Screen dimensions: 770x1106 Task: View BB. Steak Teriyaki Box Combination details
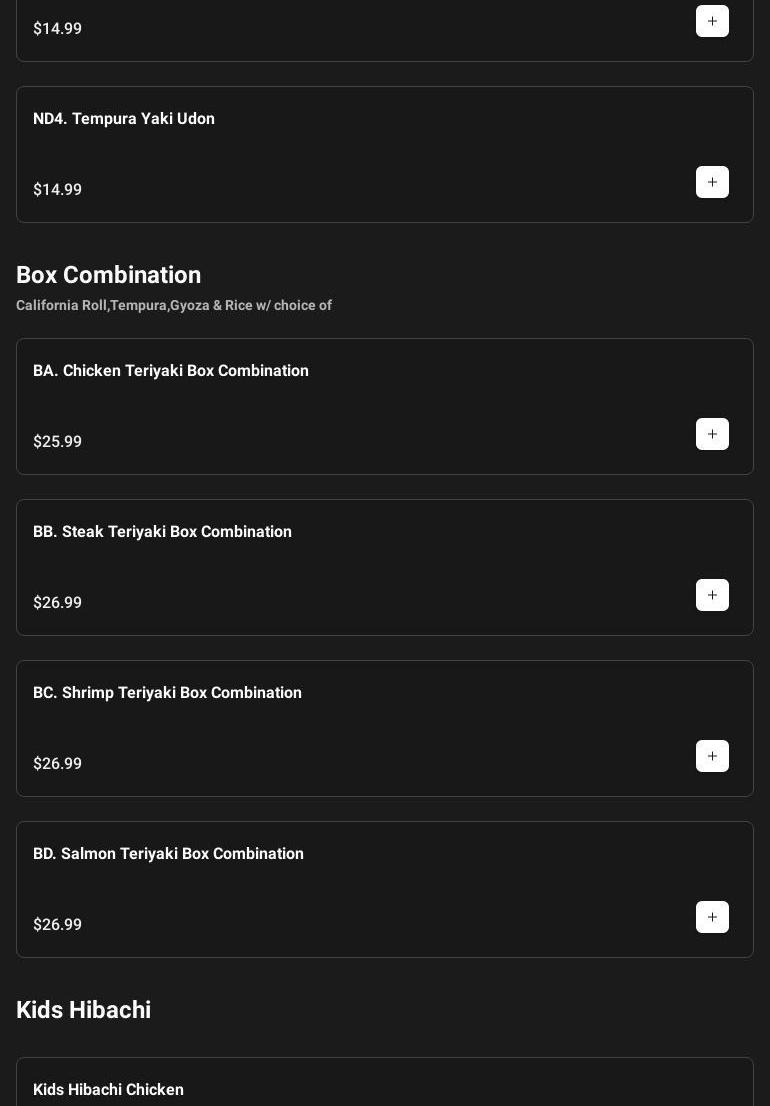click(162, 532)
